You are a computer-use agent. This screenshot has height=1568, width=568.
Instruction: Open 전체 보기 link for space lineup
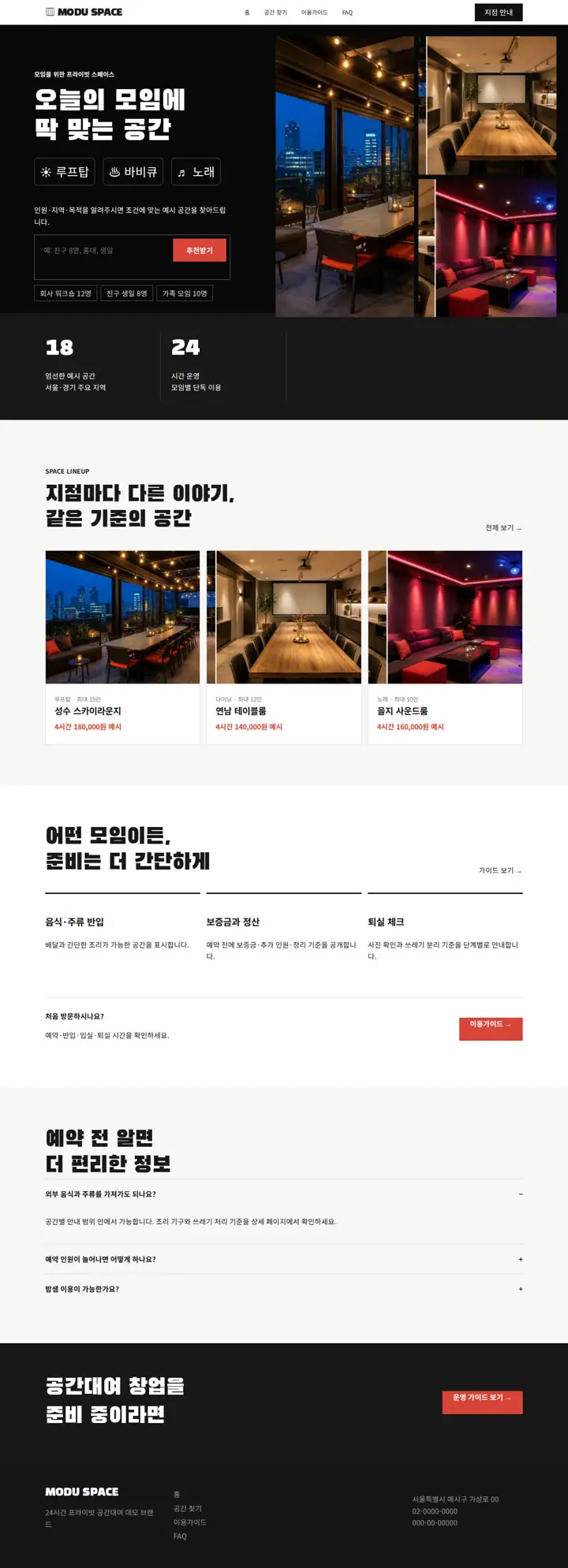tap(503, 528)
